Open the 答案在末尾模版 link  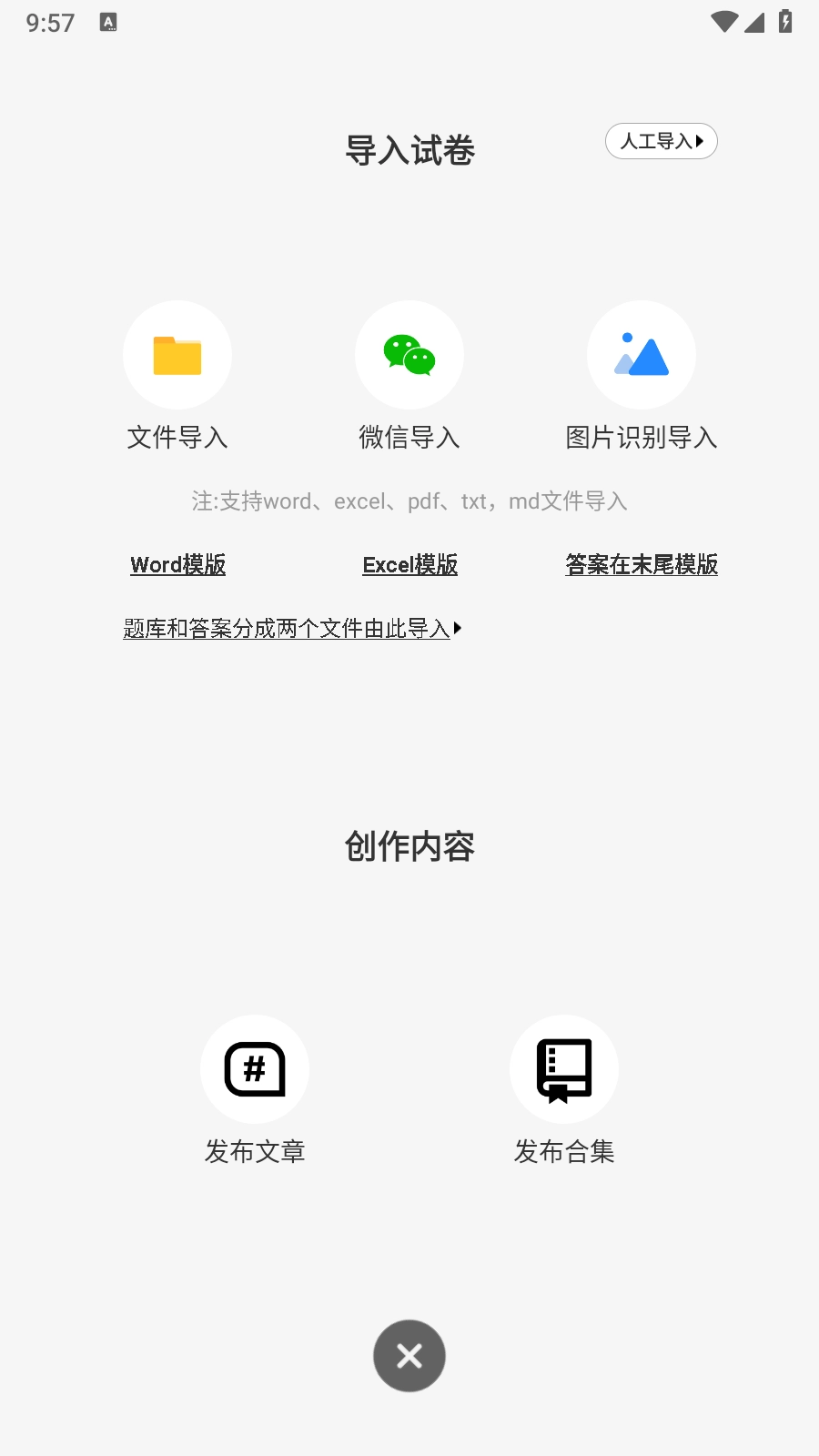pyautogui.click(x=642, y=565)
